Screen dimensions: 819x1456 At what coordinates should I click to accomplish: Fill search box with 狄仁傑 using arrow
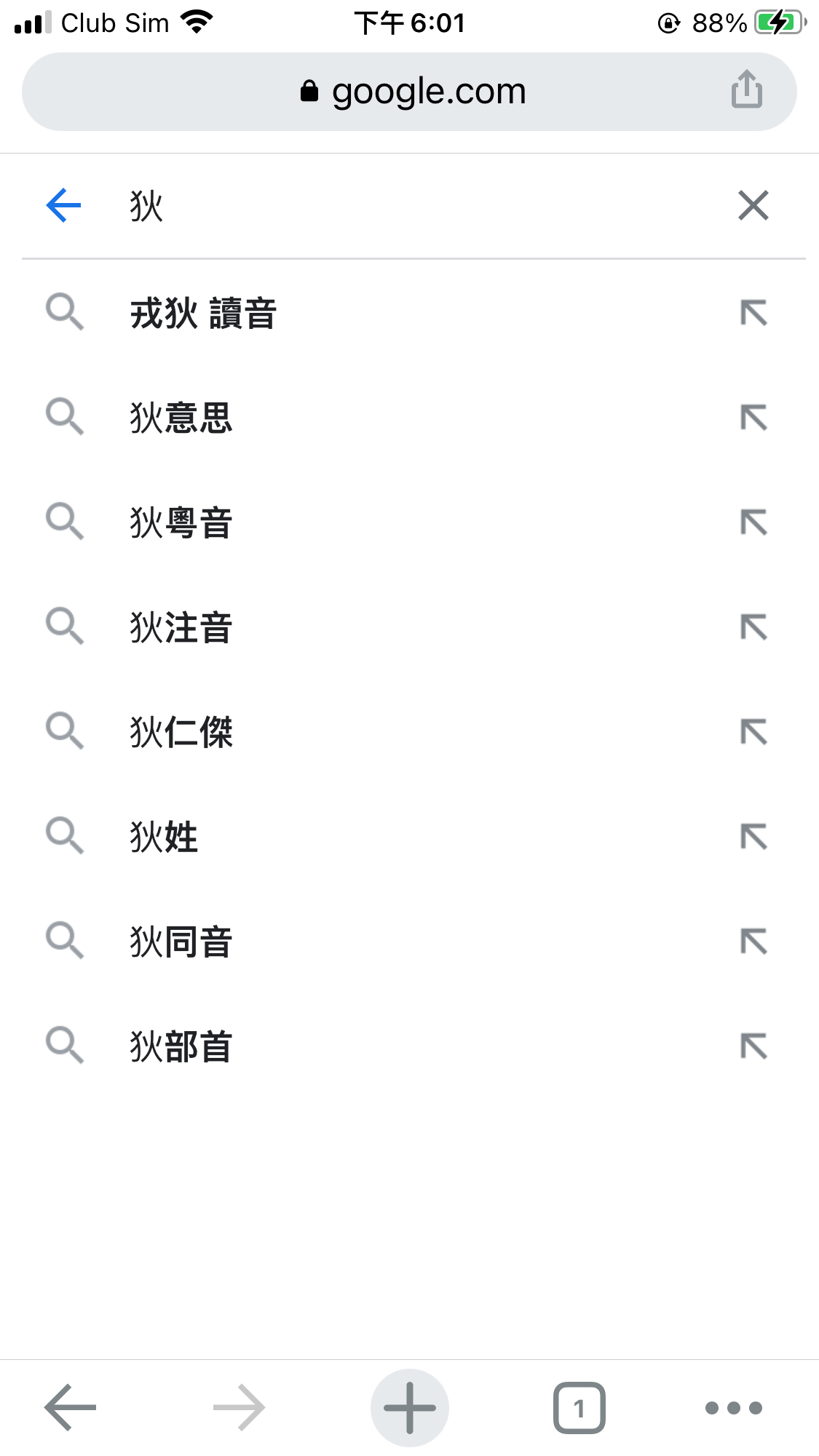(x=753, y=732)
